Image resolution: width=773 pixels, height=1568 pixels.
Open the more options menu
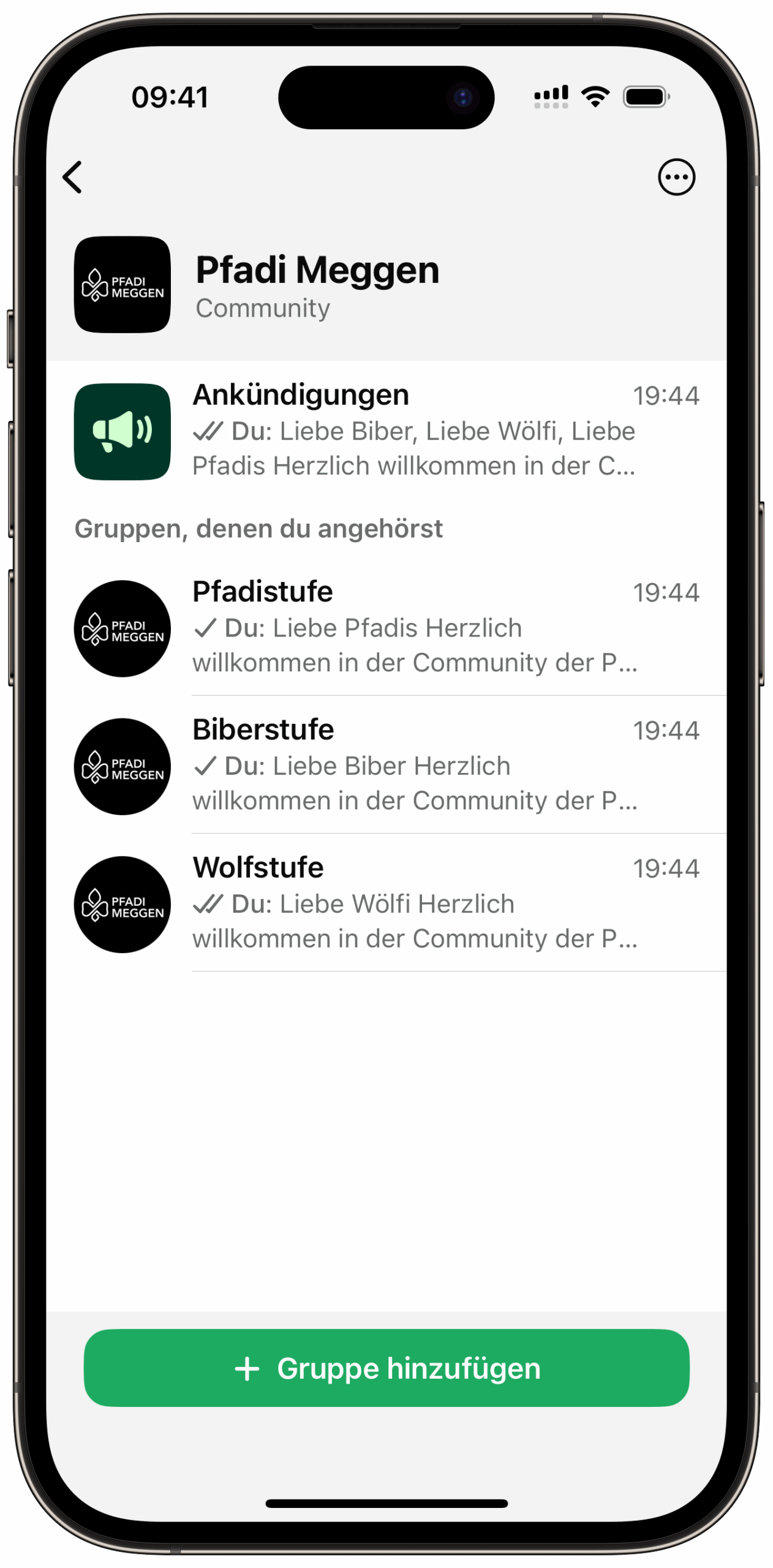676,177
